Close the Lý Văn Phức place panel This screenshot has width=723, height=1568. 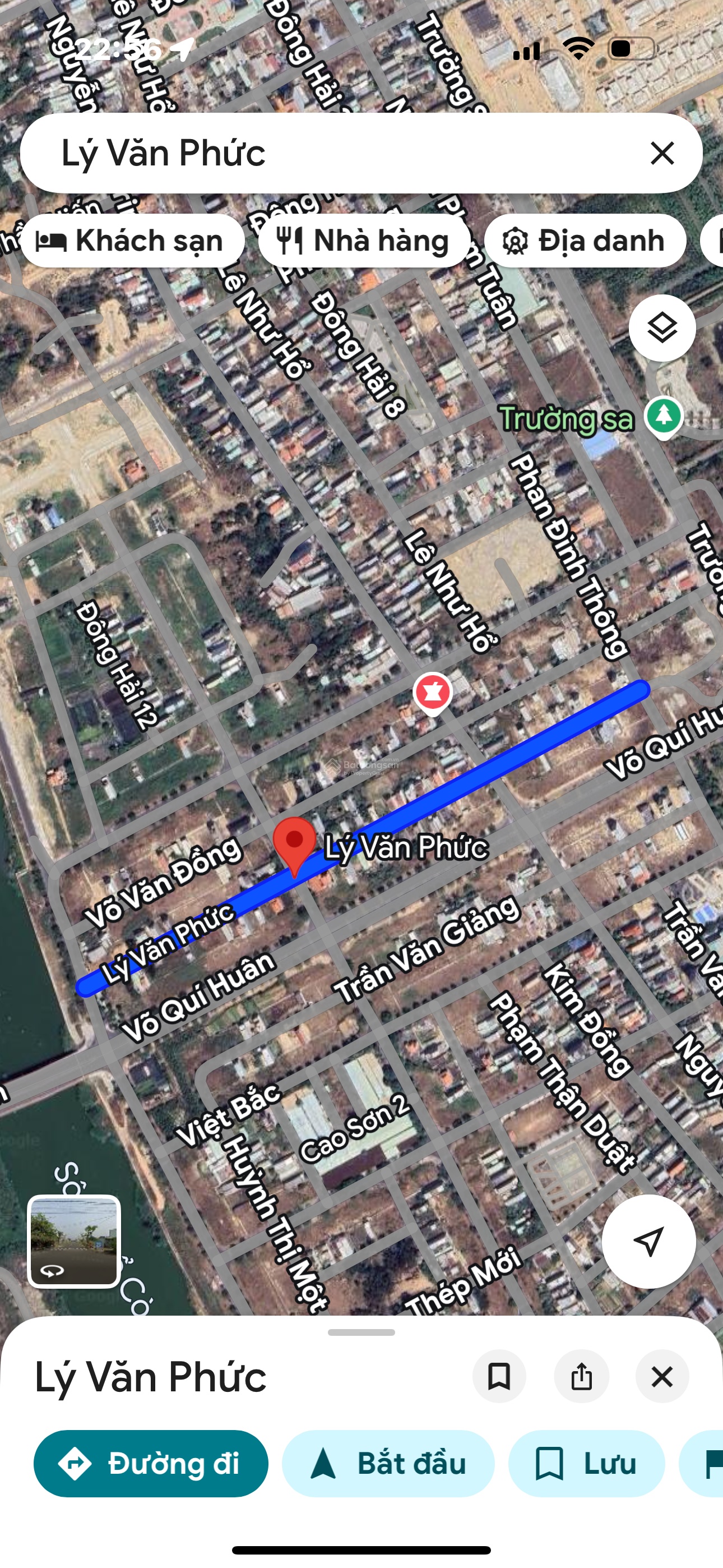tap(662, 1376)
